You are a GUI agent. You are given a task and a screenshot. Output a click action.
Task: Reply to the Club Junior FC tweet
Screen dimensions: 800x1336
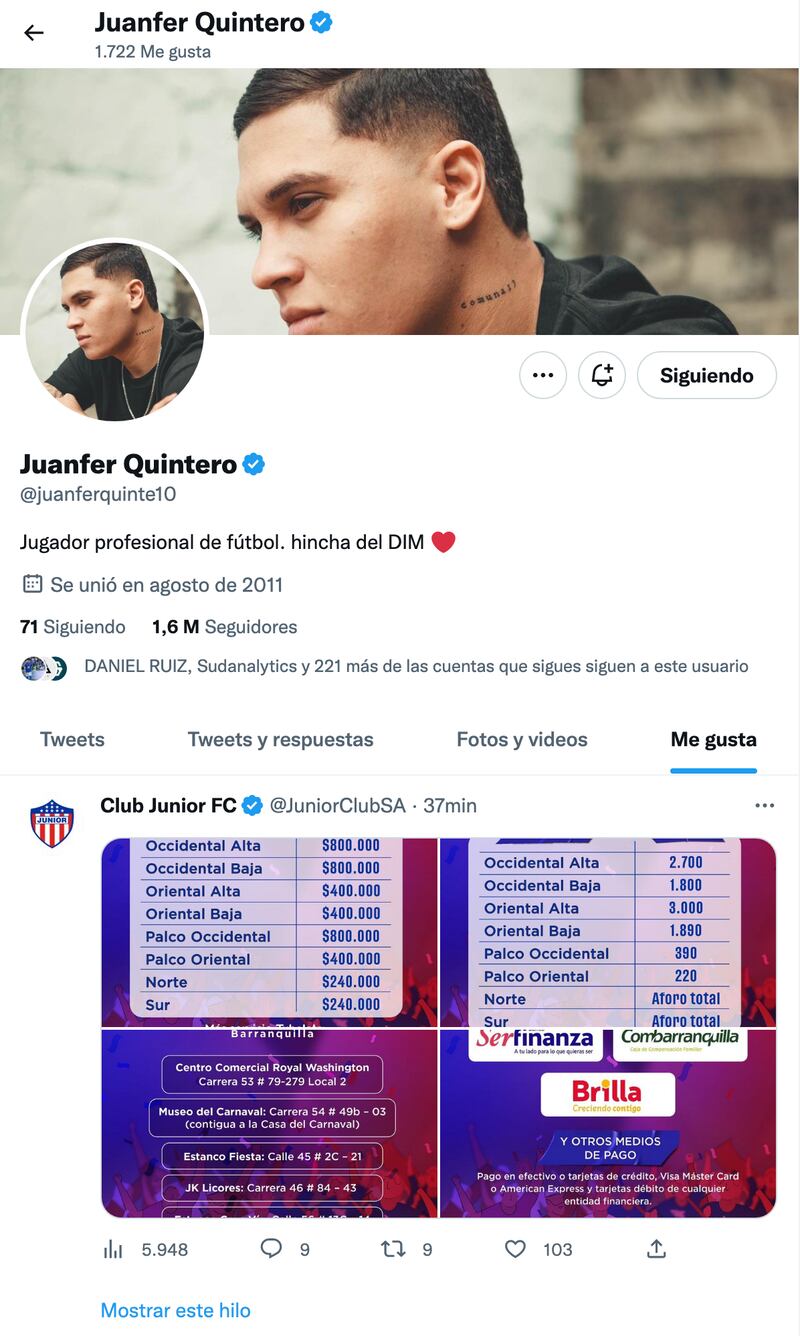[271, 1249]
